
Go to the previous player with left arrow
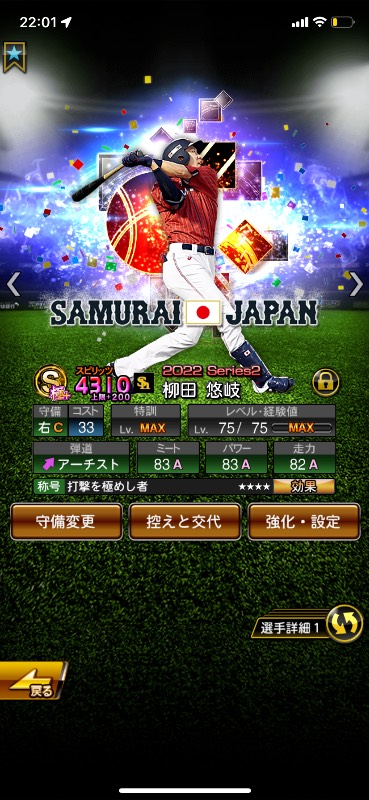coord(13,284)
